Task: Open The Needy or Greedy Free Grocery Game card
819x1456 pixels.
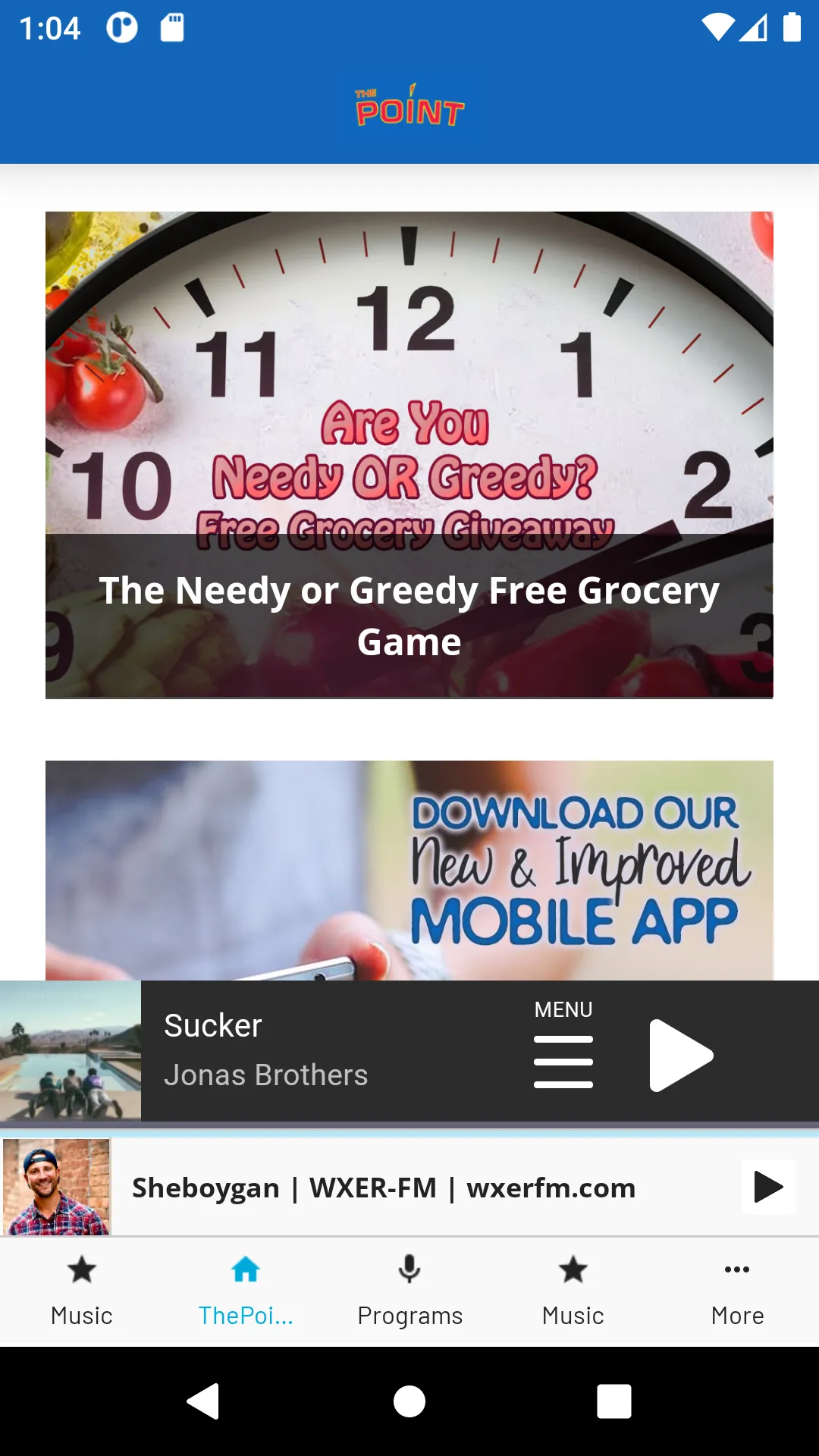Action: click(409, 455)
